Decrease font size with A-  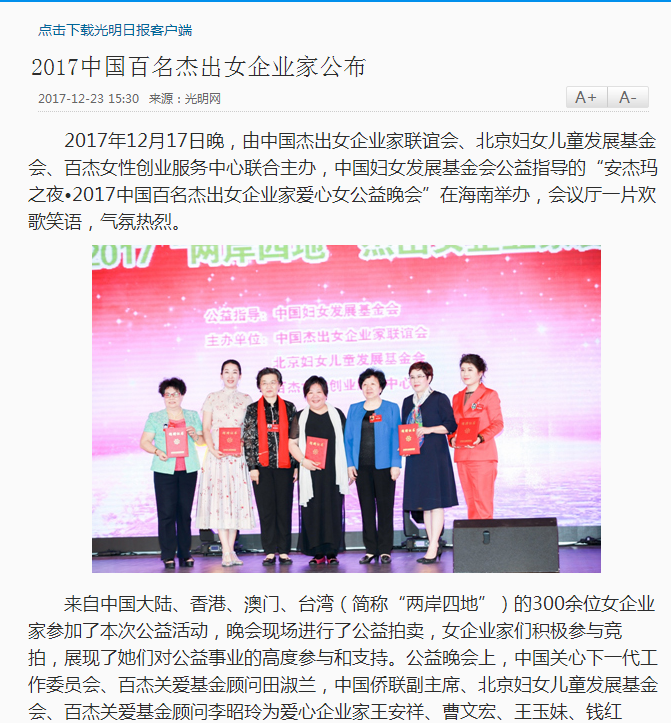[627, 97]
